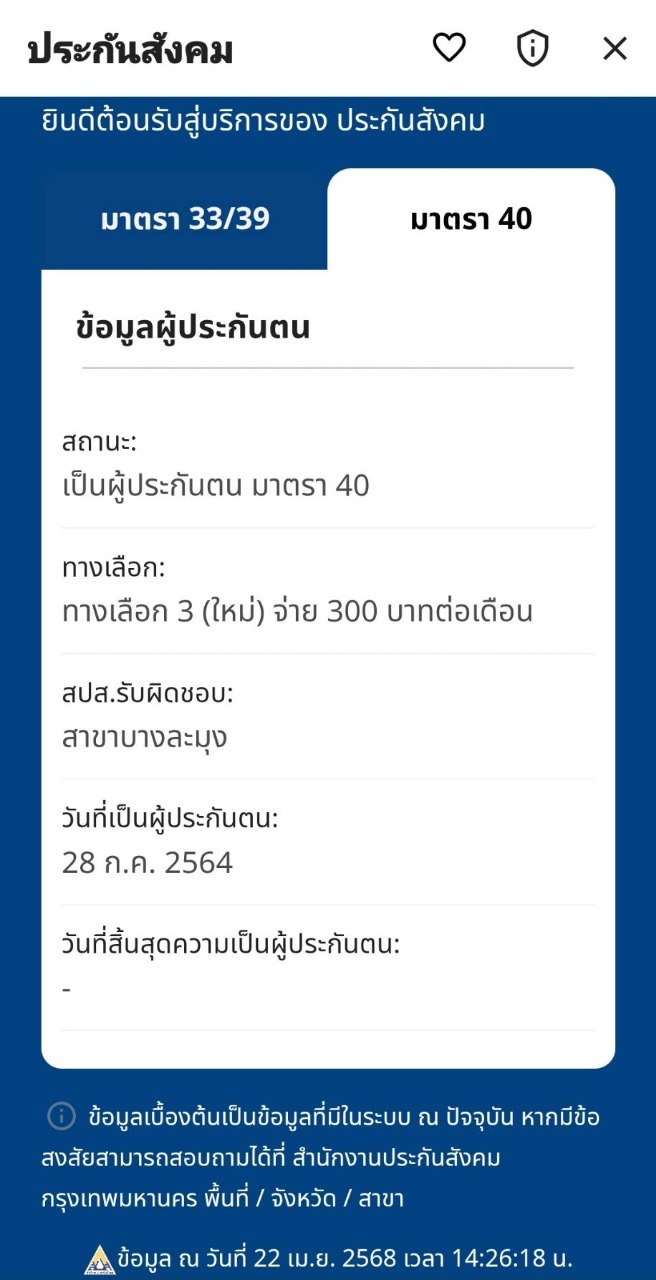The width and height of the screenshot is (656, 1280).
Task: Add ประกันสังคม to favorites with the heart icon
Action: [449, 47]
